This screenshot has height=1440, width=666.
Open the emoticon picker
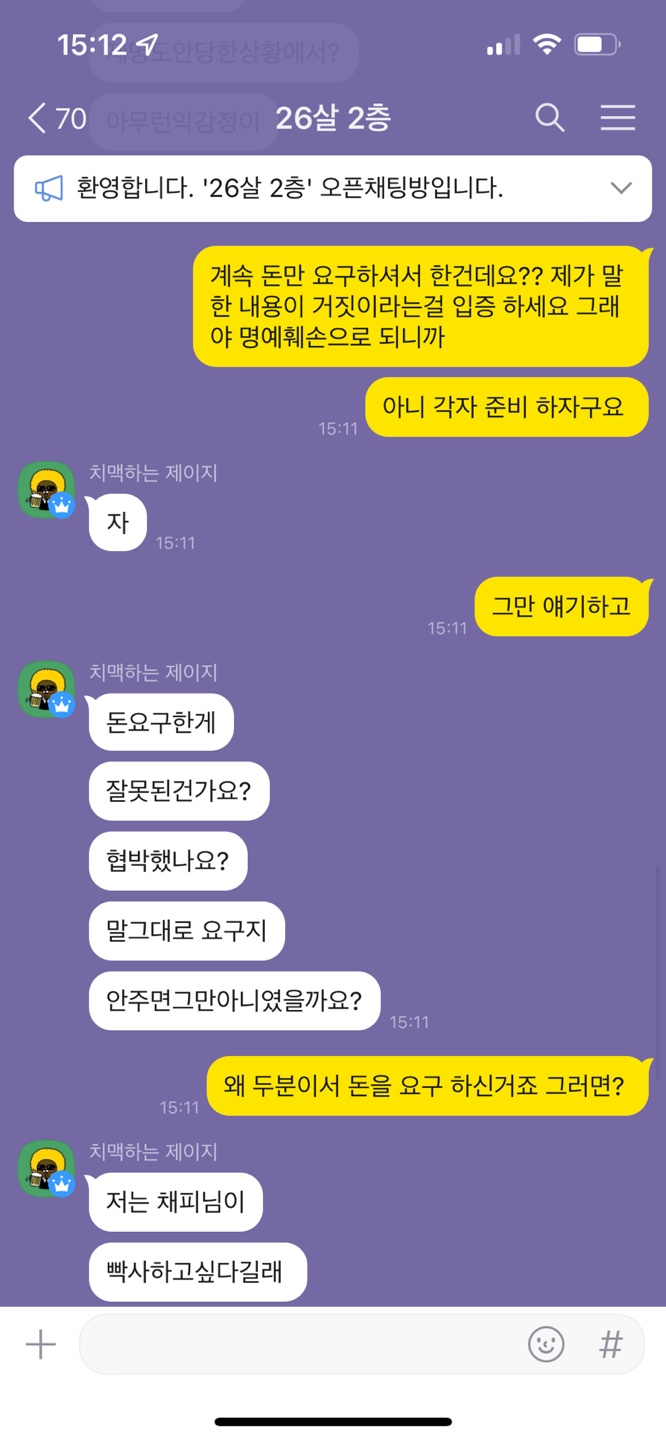tap(546, 1345)
